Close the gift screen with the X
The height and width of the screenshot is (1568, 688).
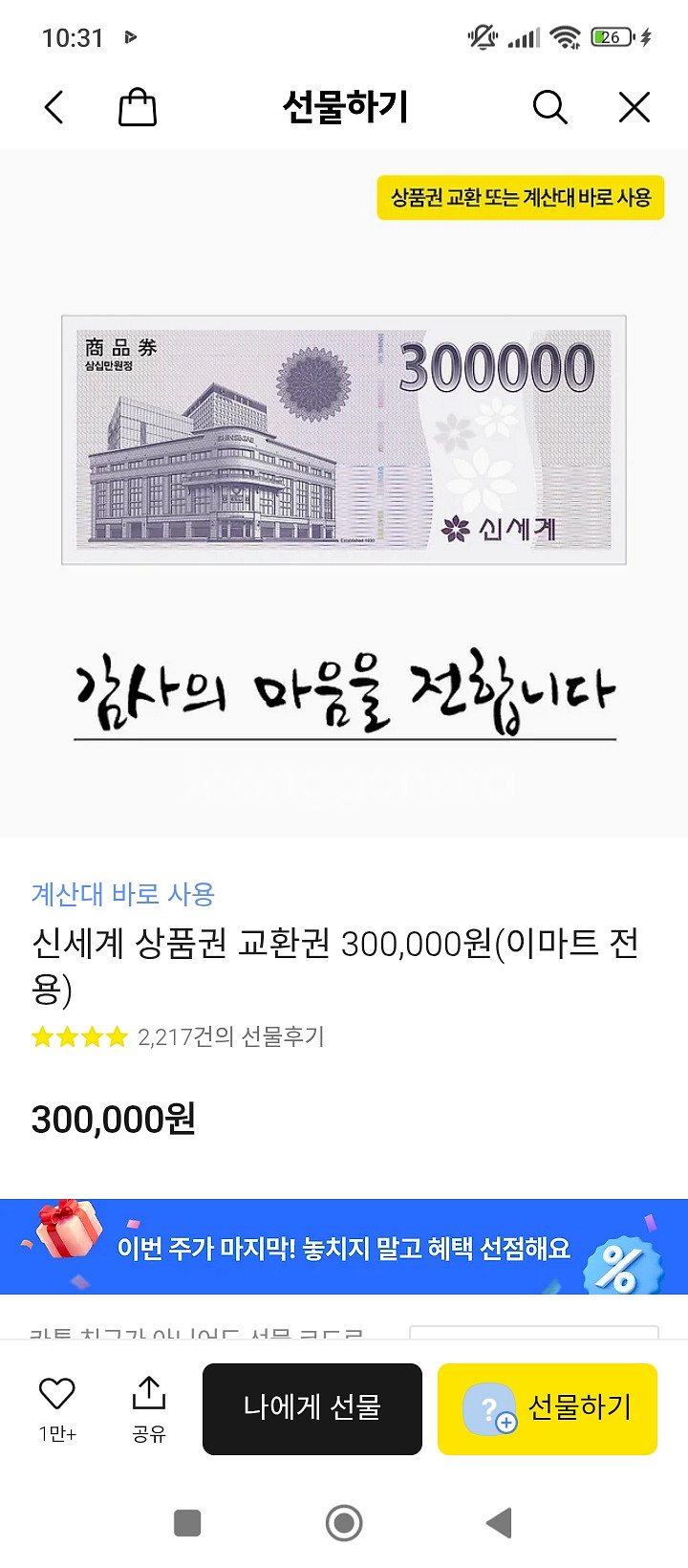[634, 107]
